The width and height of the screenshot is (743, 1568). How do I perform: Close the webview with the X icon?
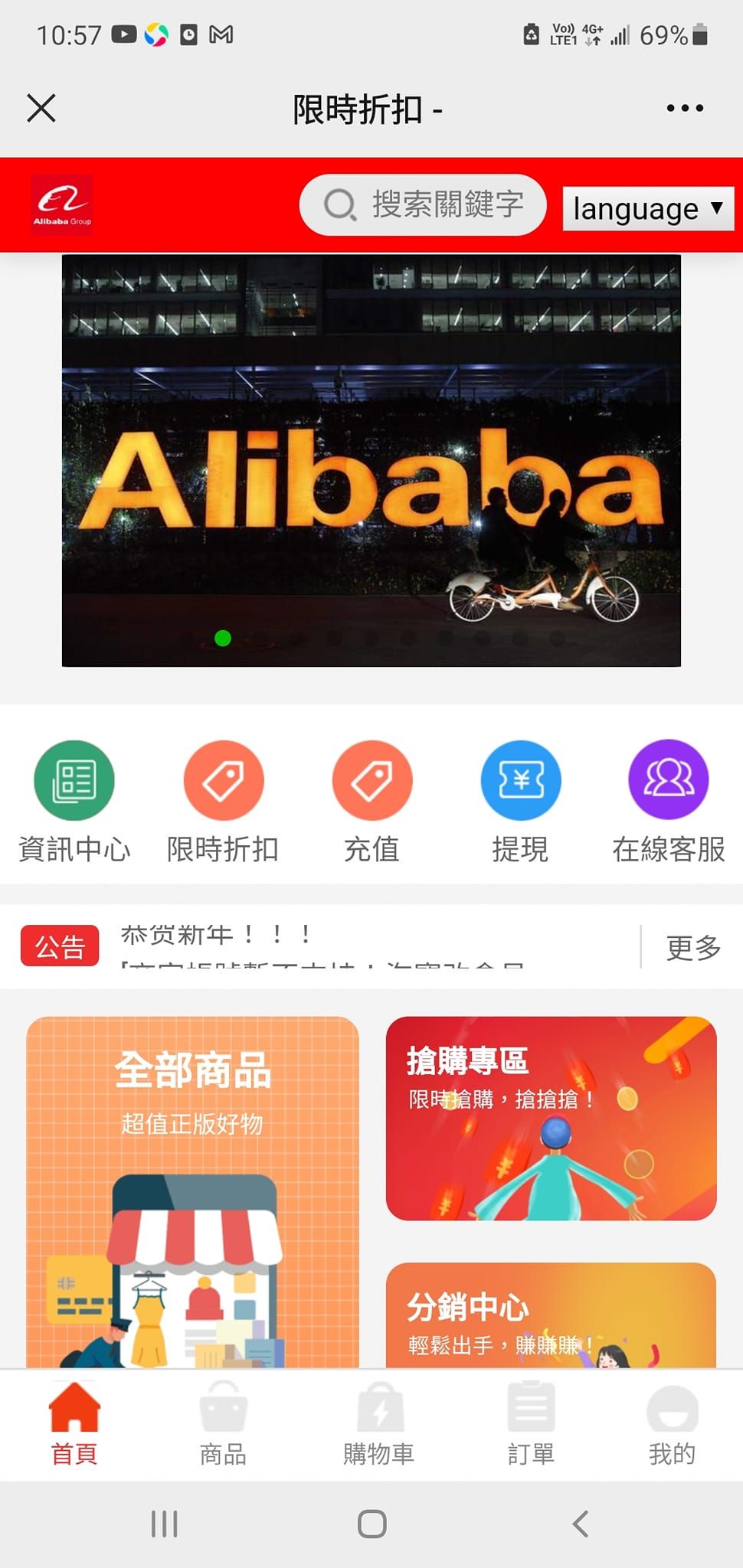tap(41, 108)
